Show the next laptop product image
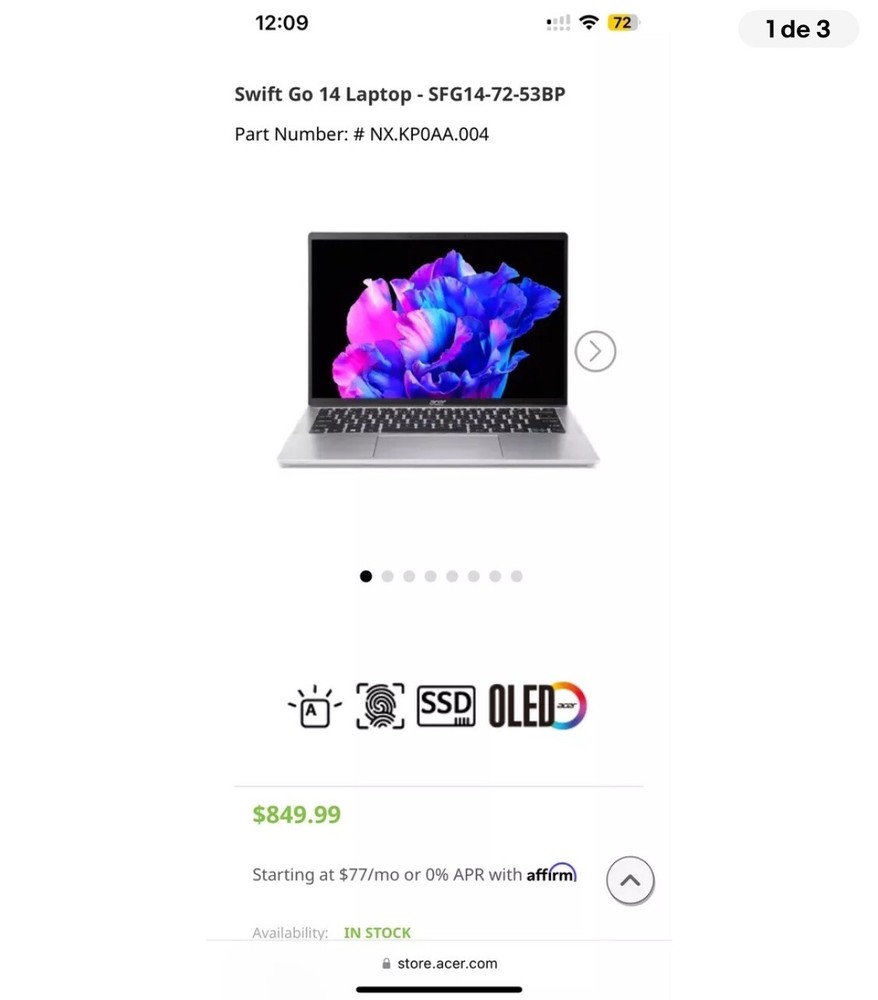 (595, 351)
